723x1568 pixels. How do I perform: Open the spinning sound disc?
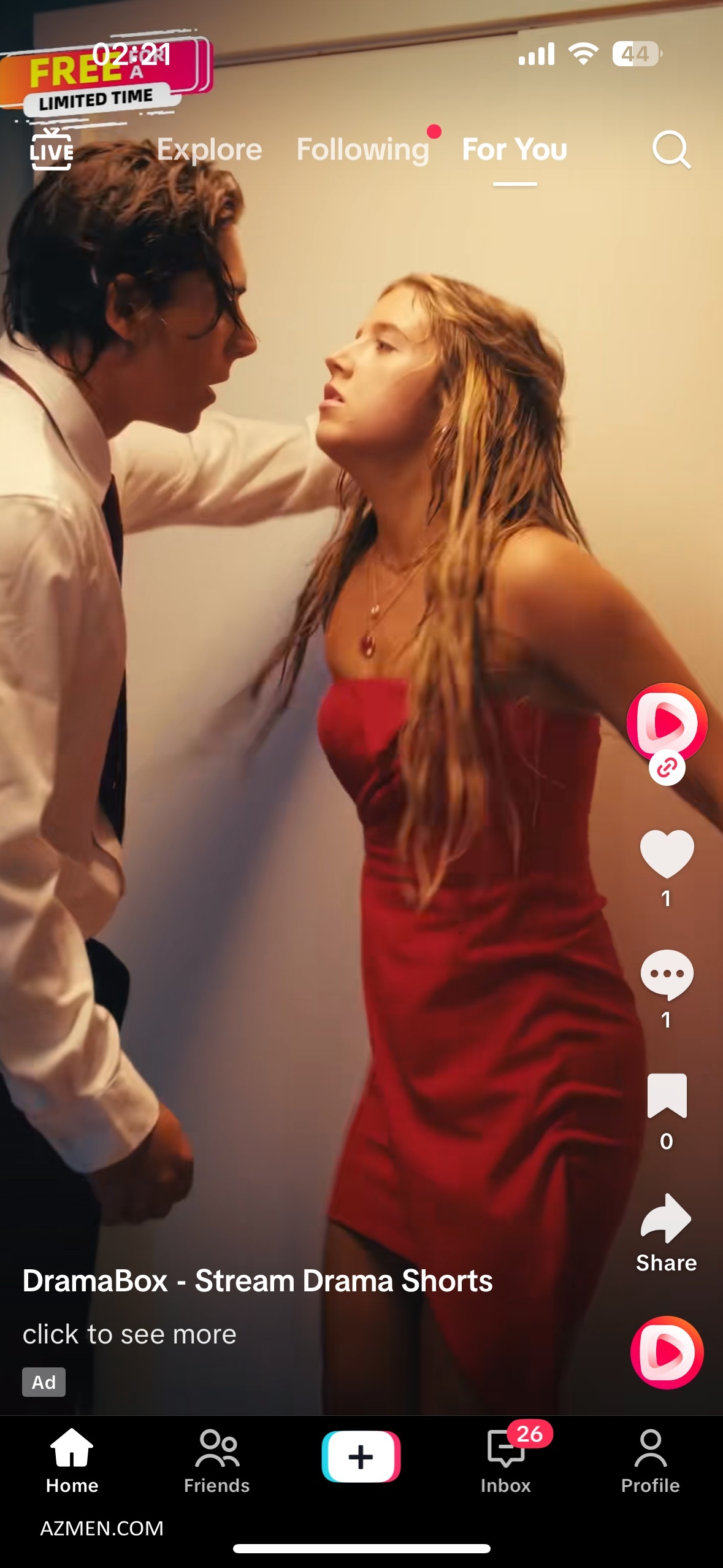tap(667, 1352)
